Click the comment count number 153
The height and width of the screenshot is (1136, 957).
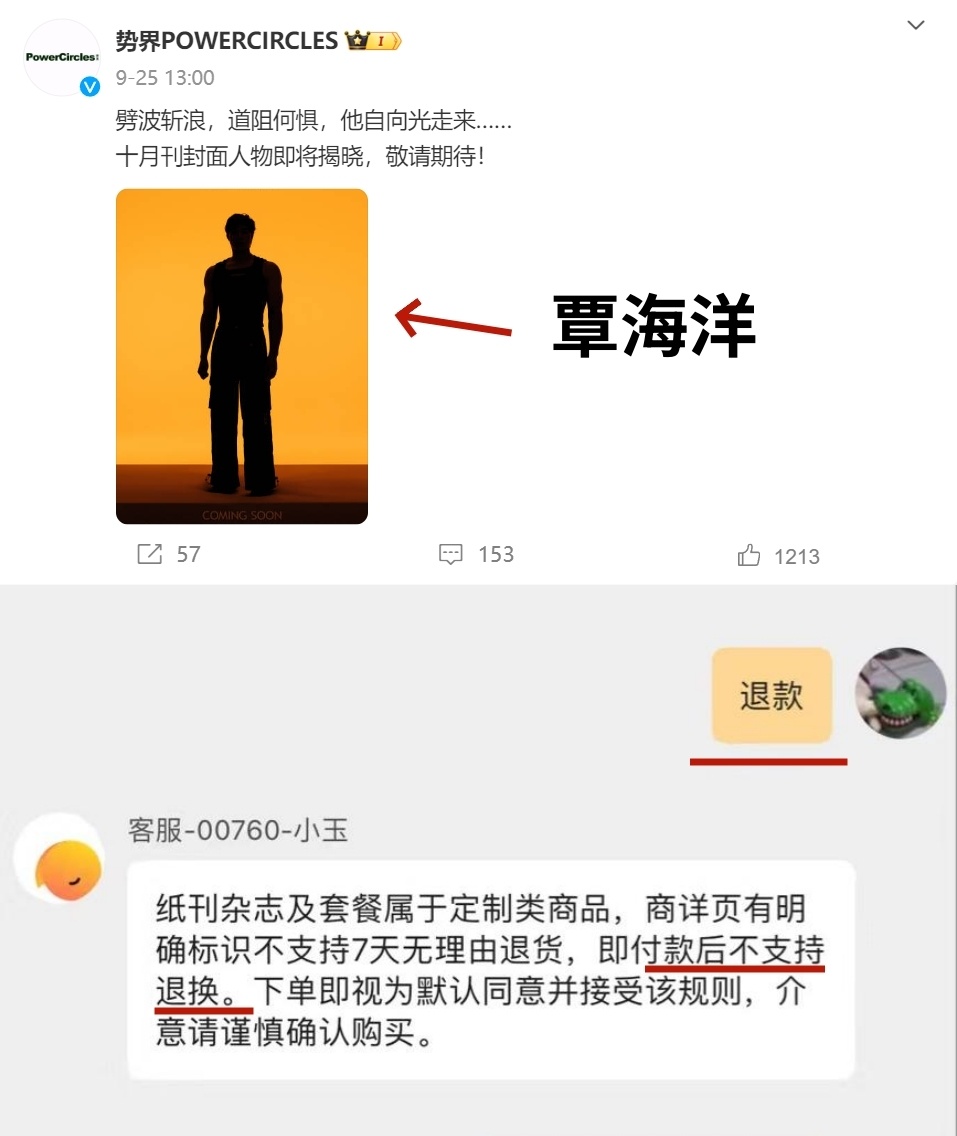pos(496,553)
